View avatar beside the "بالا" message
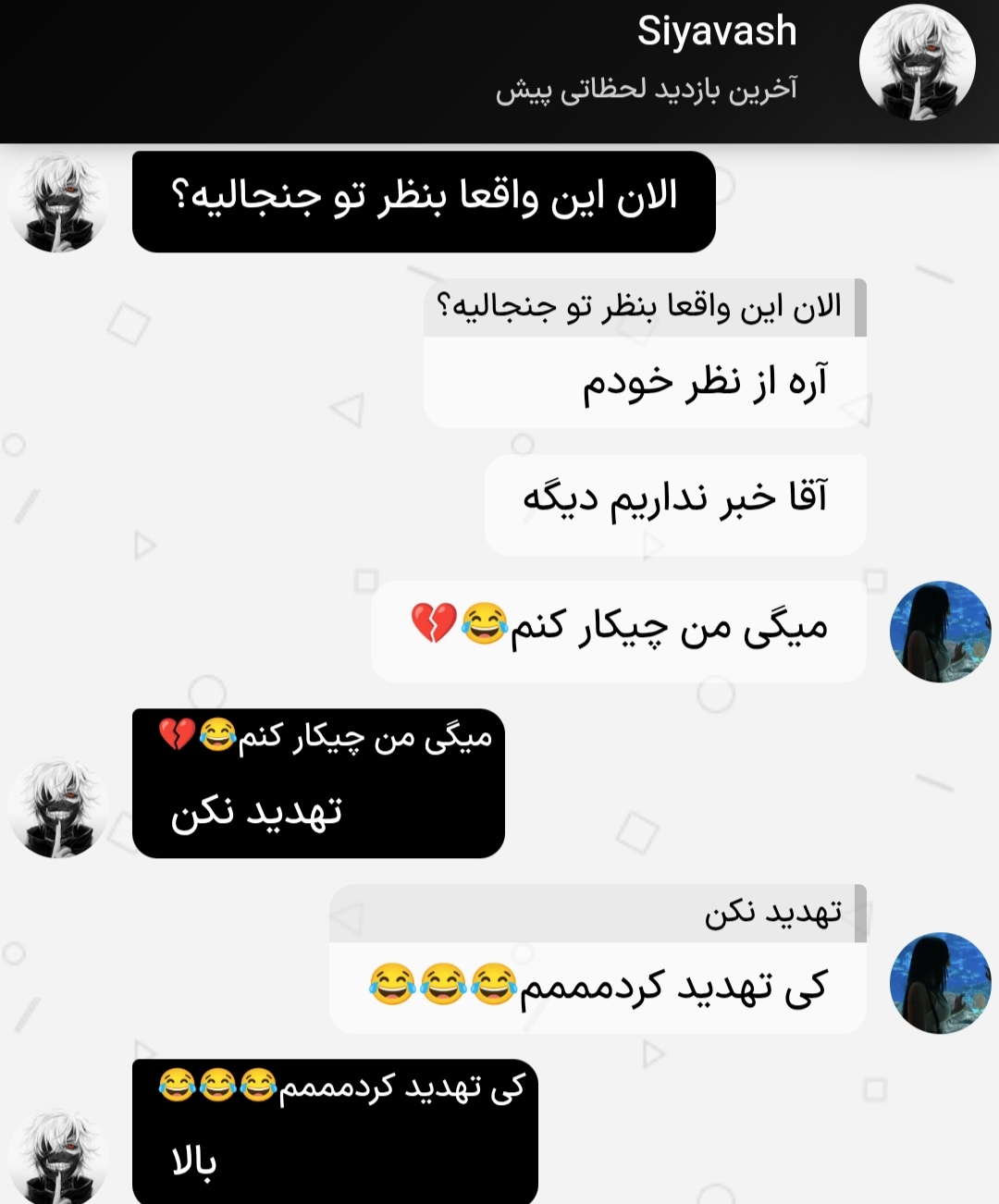This screenshot has height=1204, width=999. pyautogui.click(x=57, y=1156)
